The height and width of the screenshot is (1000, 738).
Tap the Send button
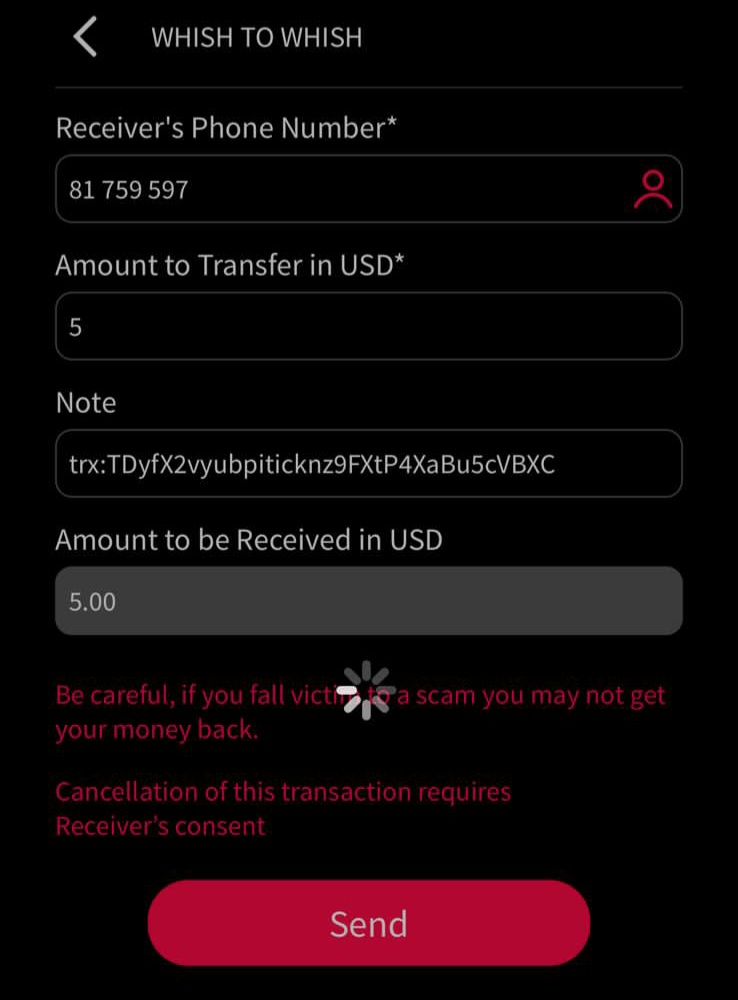pyautogui.click(x=368, y=923)
